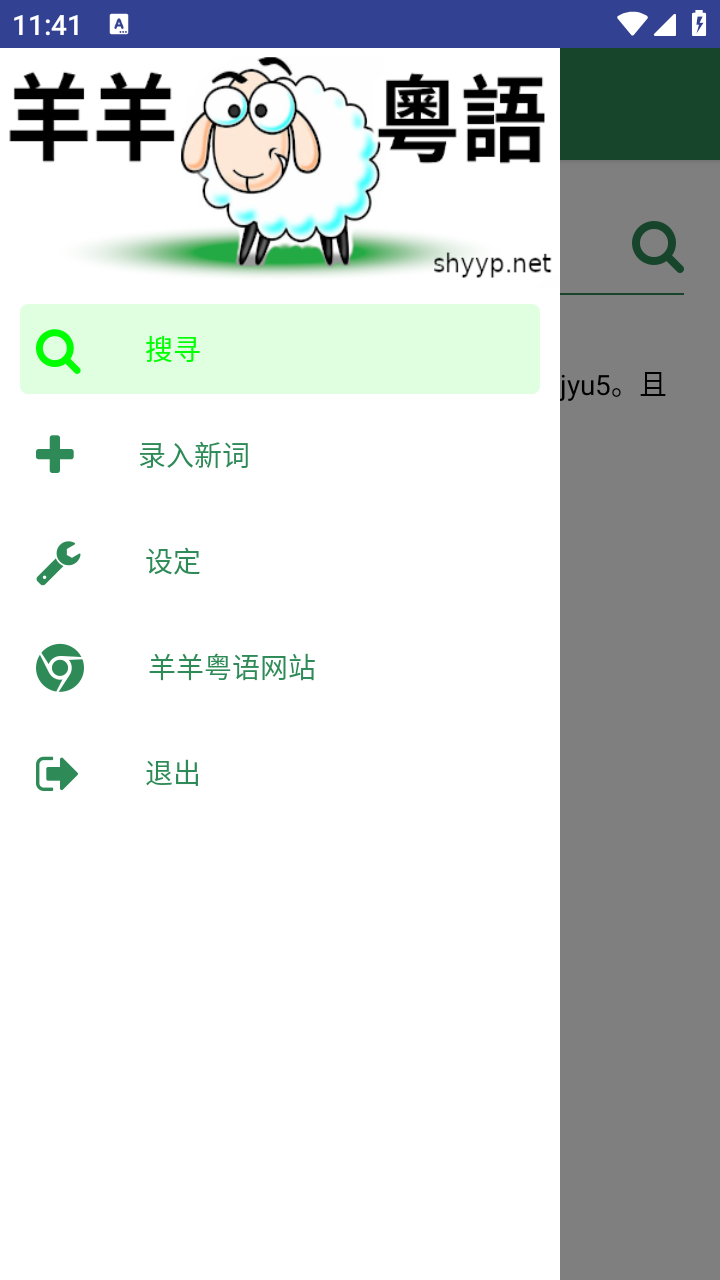This screenshot has height=1280, width=720.
Task: Open 设定 from the navigation drawer
Action: click(173, 562)
